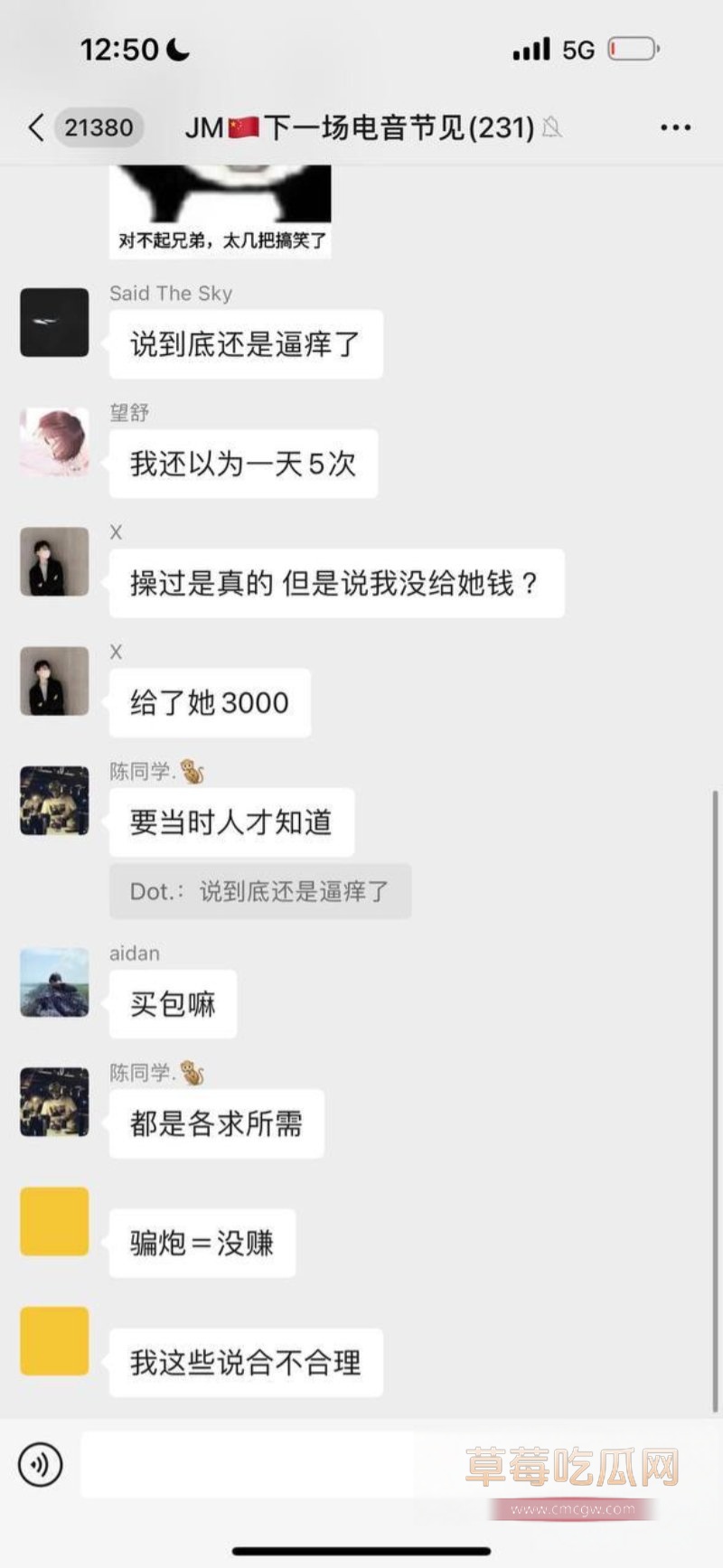Switch to voice message input
The image size is (723, 1568).
pyautogui.click(x=40, y=1464)
